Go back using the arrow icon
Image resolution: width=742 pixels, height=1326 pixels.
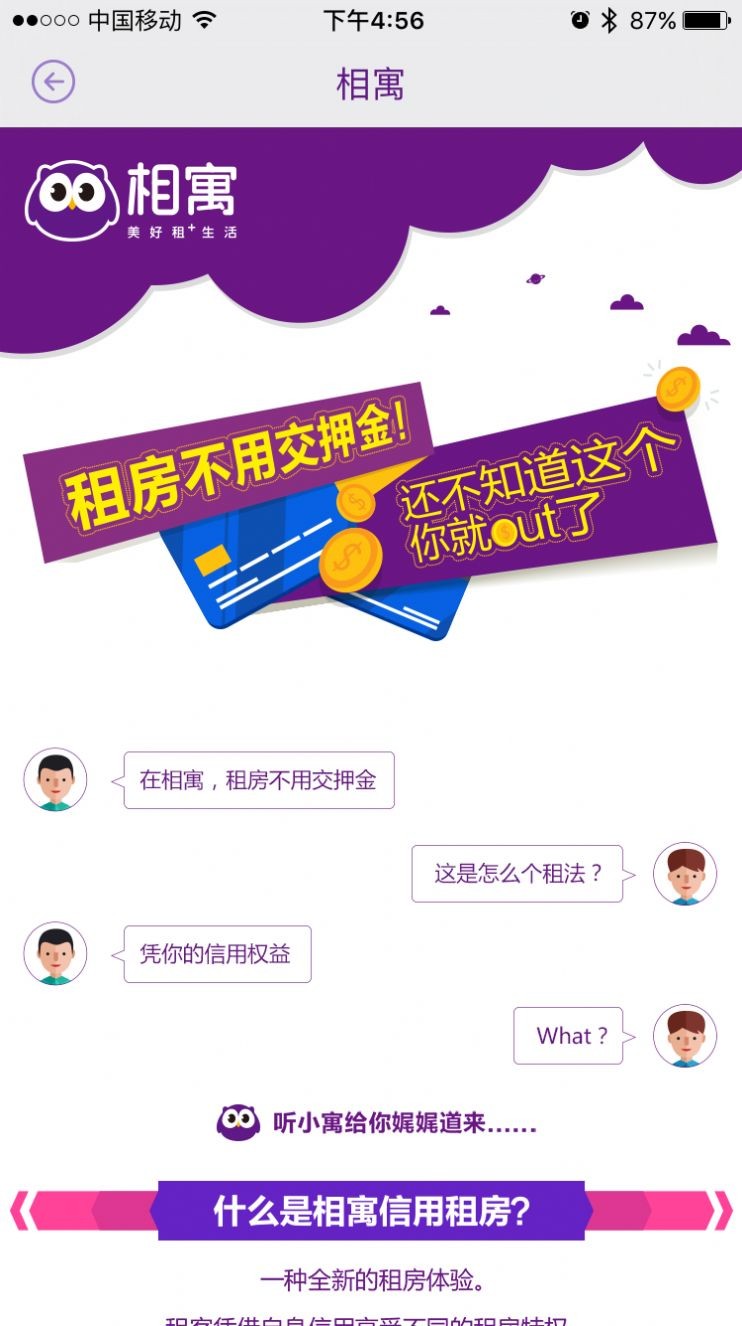click(53, 82)
